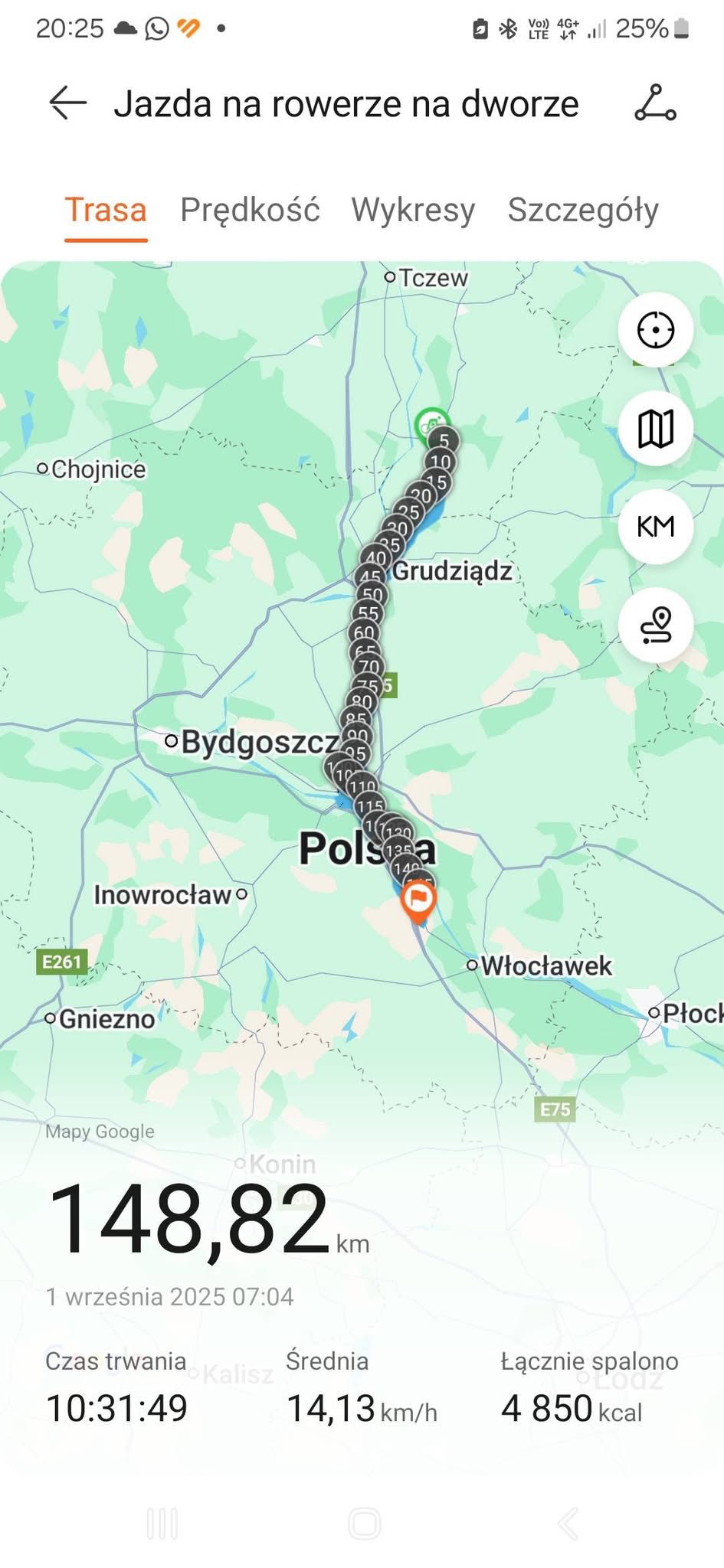This screenshot has height=1568, width=724.
Task: Tap the system home button
Action: click(x=364, y=1524)
